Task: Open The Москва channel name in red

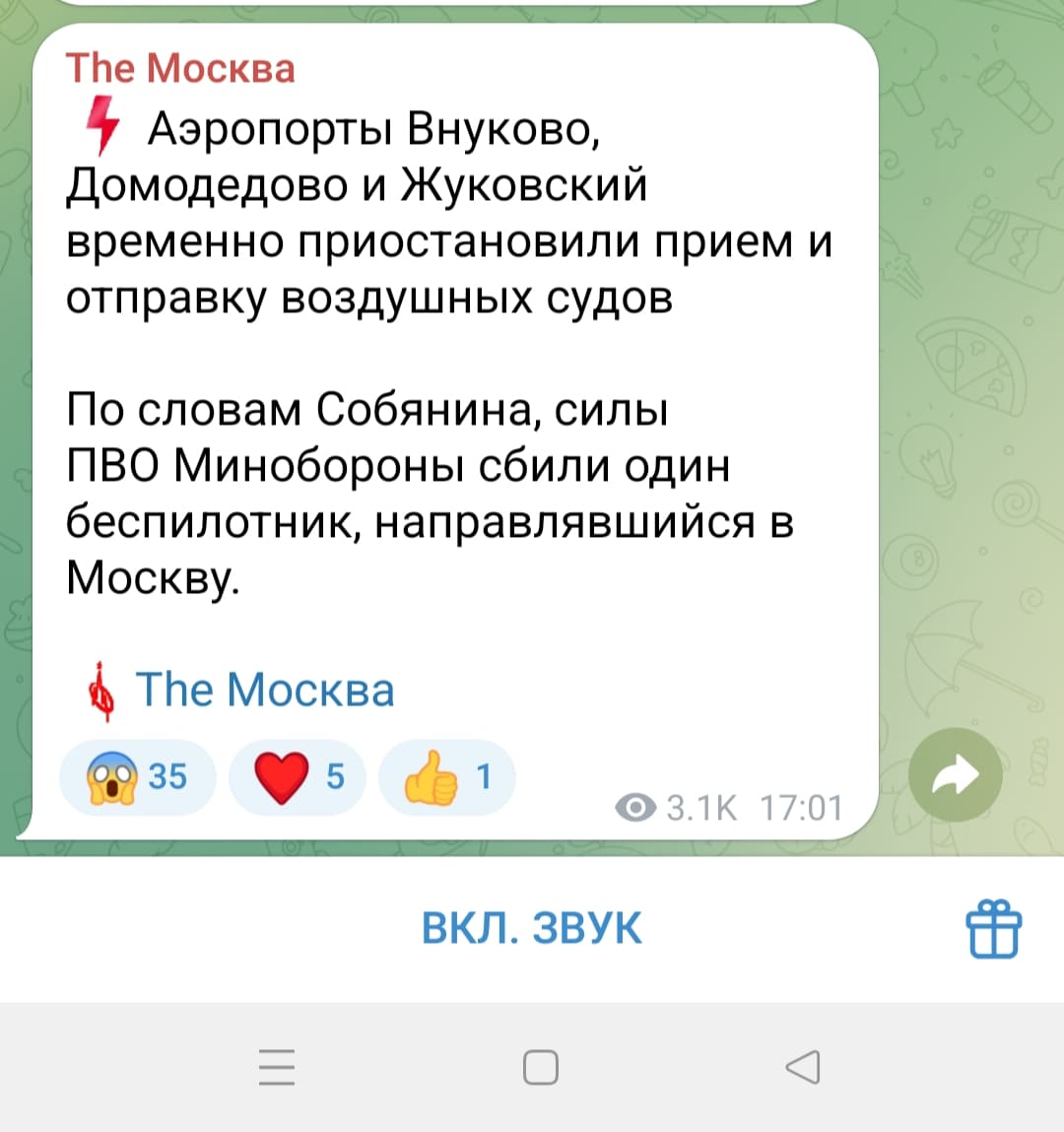Action: [180, 68]
